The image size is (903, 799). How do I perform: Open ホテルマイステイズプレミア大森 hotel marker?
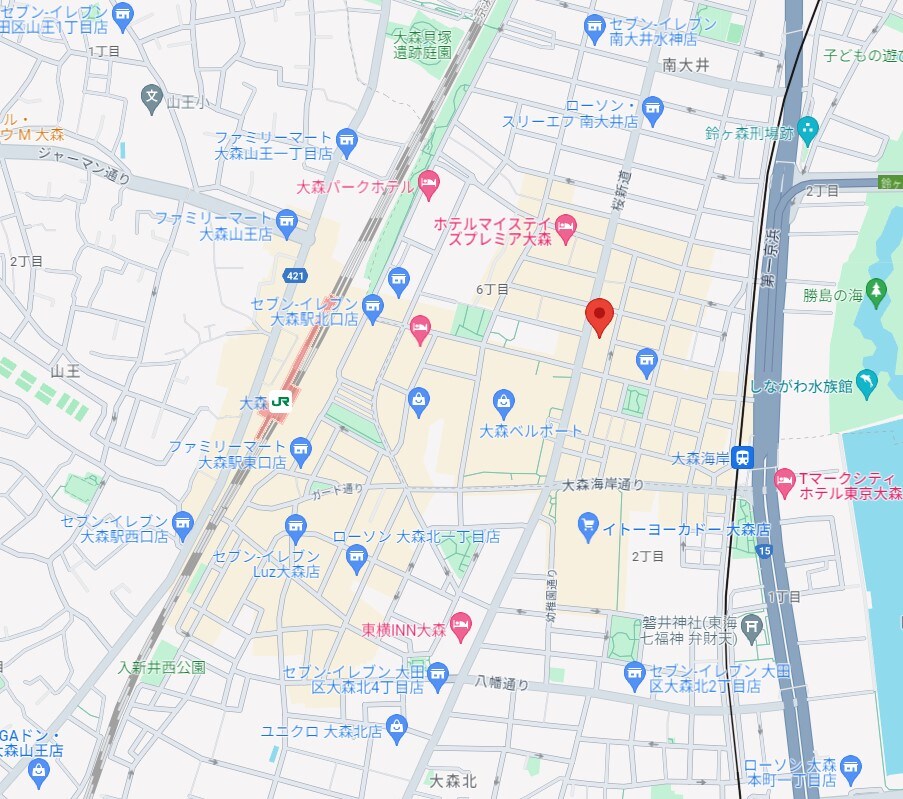(x=565, y=226)
